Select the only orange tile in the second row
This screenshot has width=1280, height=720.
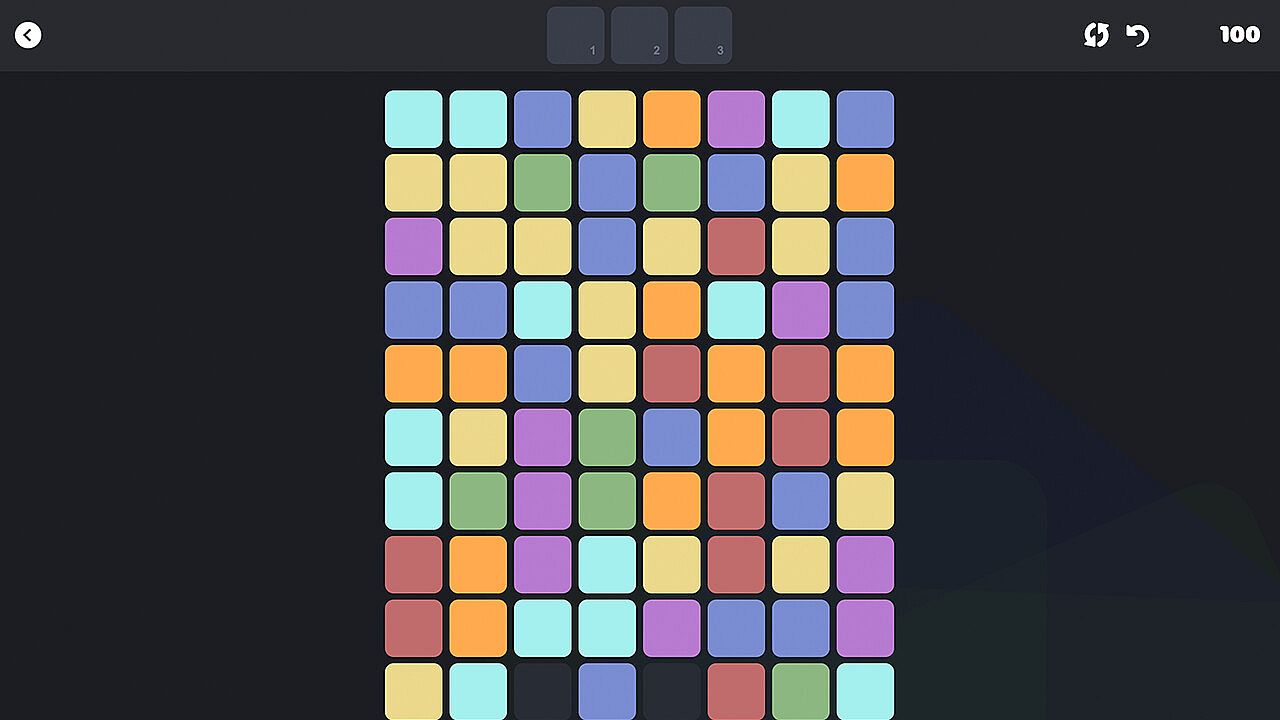(865, 182)
